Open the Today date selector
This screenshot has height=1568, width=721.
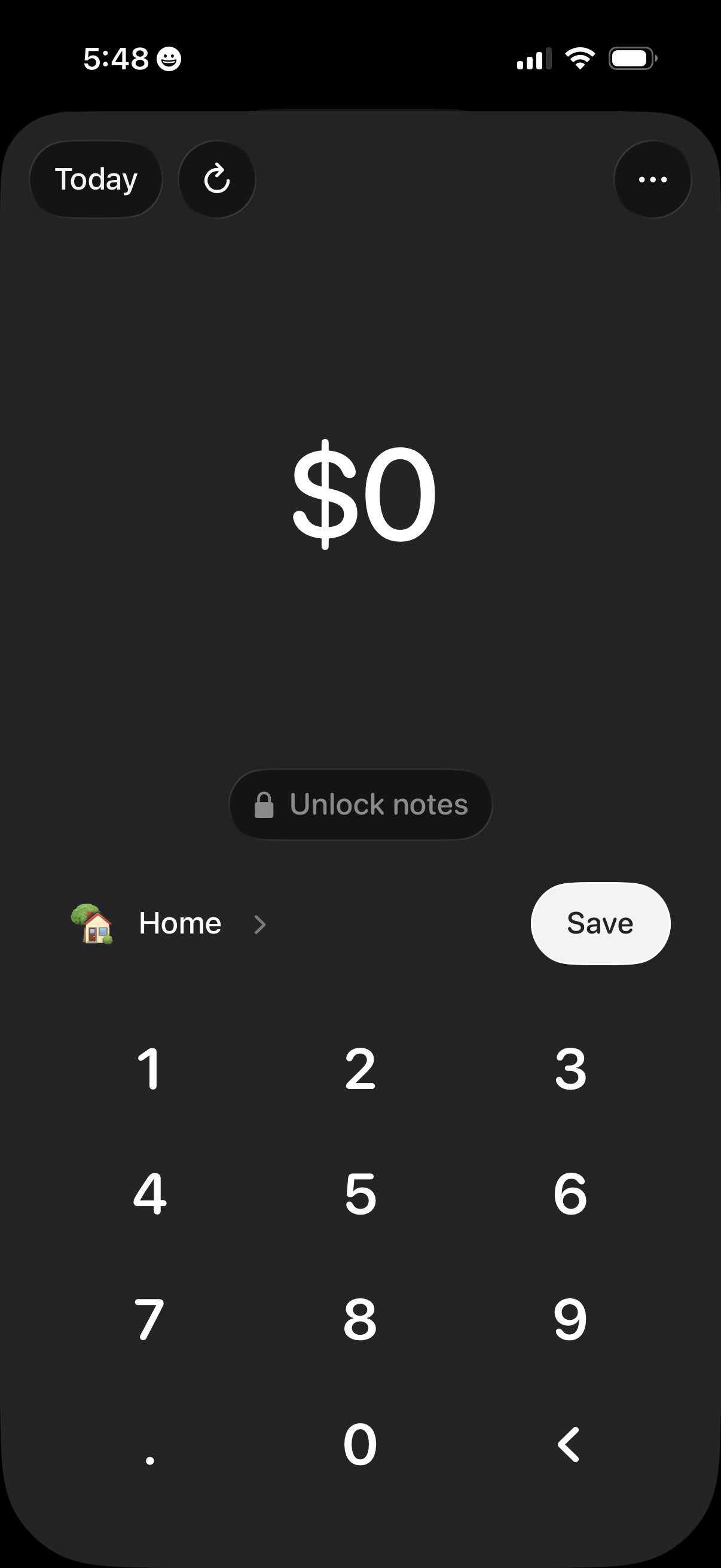pyautogui.click(x=96, y=179)
